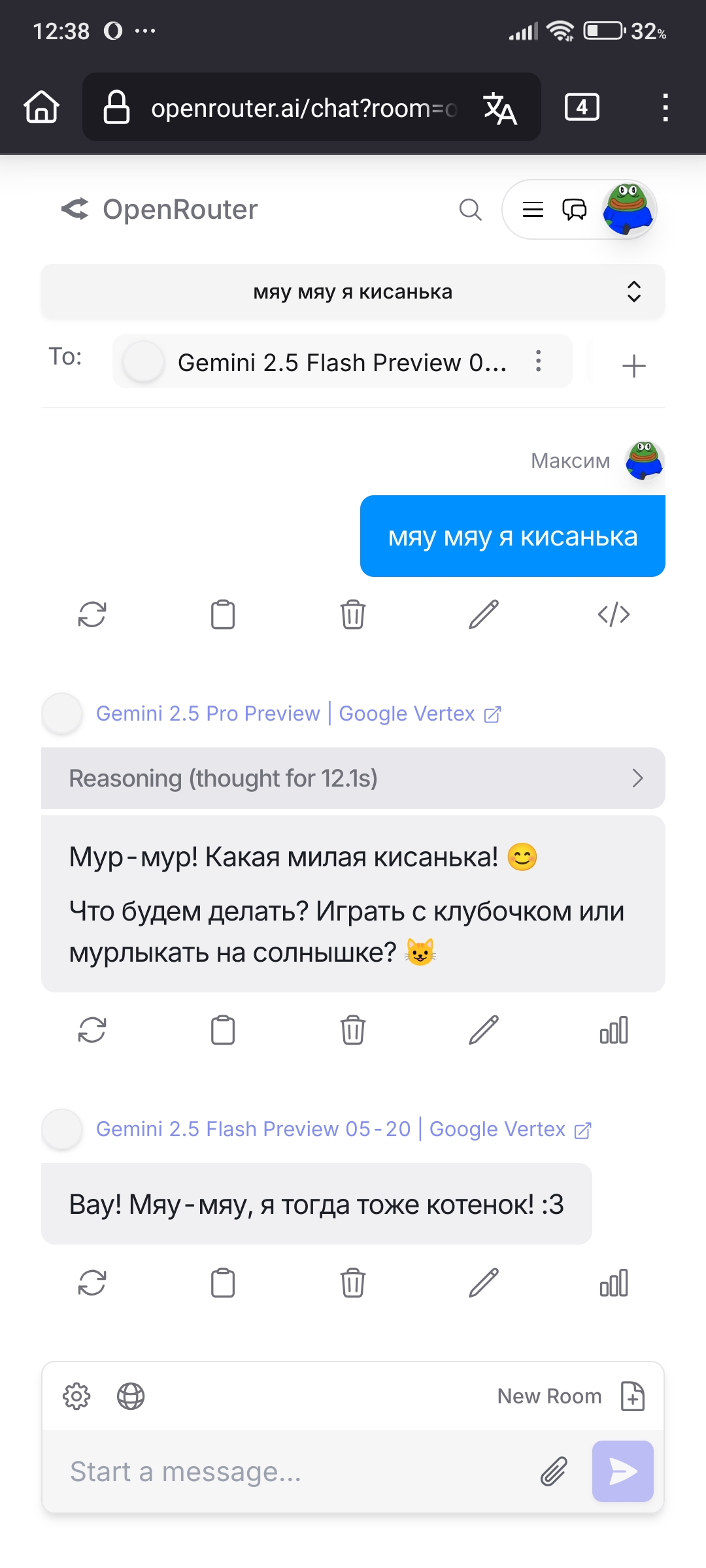Open chat settings gear

click(x=76, y=1396)
